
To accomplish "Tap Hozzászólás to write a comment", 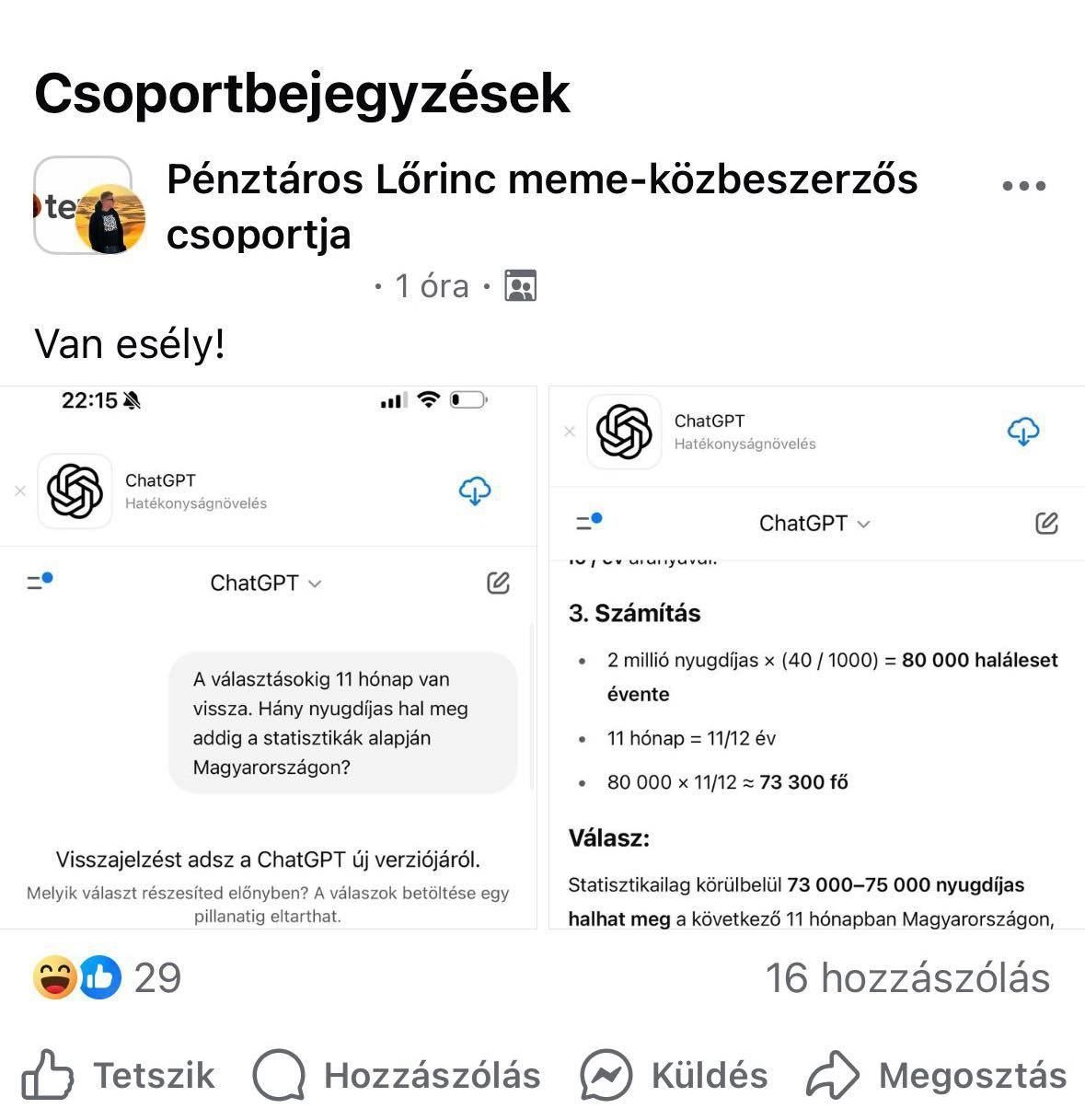I will pyautogui.click(x=397, y=1075).
